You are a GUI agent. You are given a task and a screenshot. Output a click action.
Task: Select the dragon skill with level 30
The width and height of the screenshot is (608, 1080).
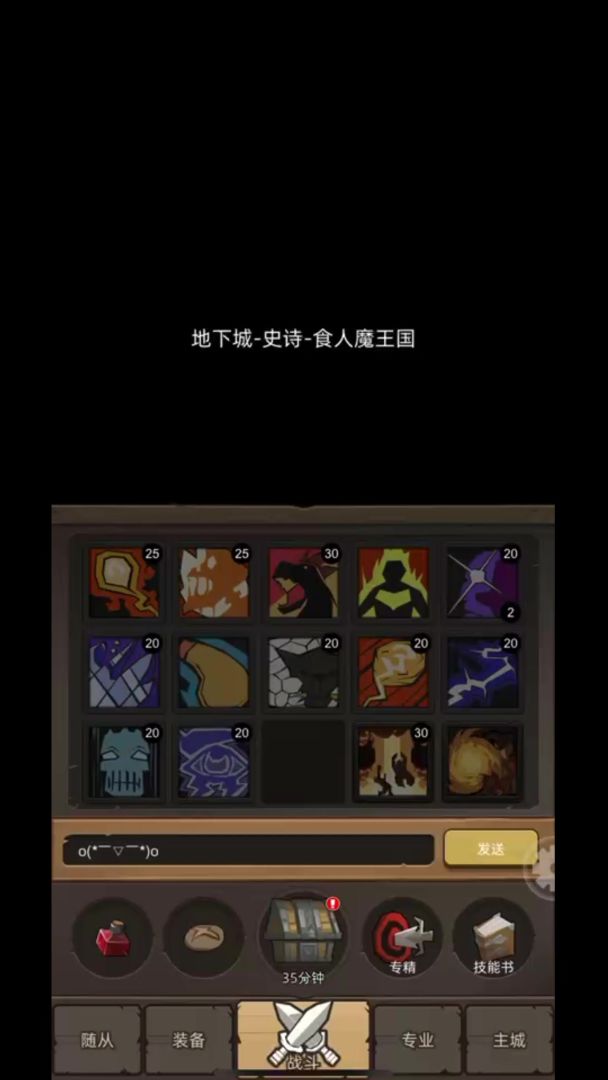(x=303, y=582)
